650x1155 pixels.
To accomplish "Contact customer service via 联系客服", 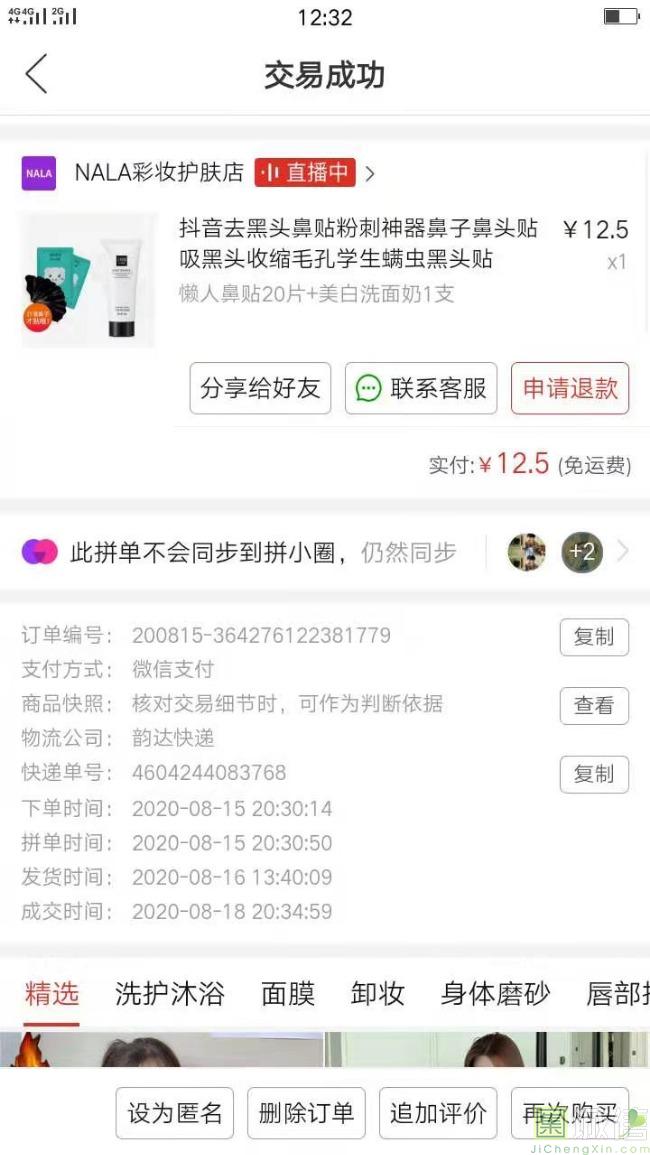I will click(x=421, y=388).
